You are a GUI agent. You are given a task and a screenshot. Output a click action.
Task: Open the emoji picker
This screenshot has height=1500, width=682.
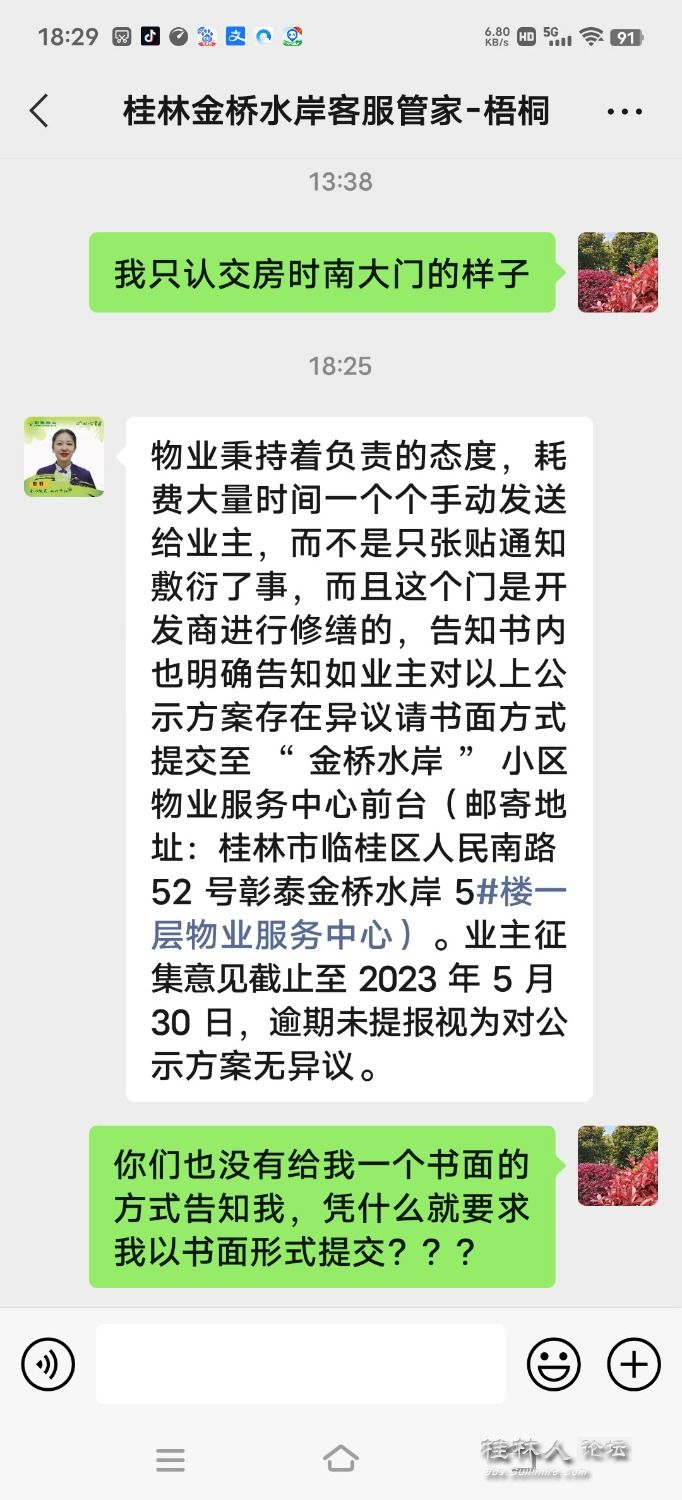(554, 1364)
